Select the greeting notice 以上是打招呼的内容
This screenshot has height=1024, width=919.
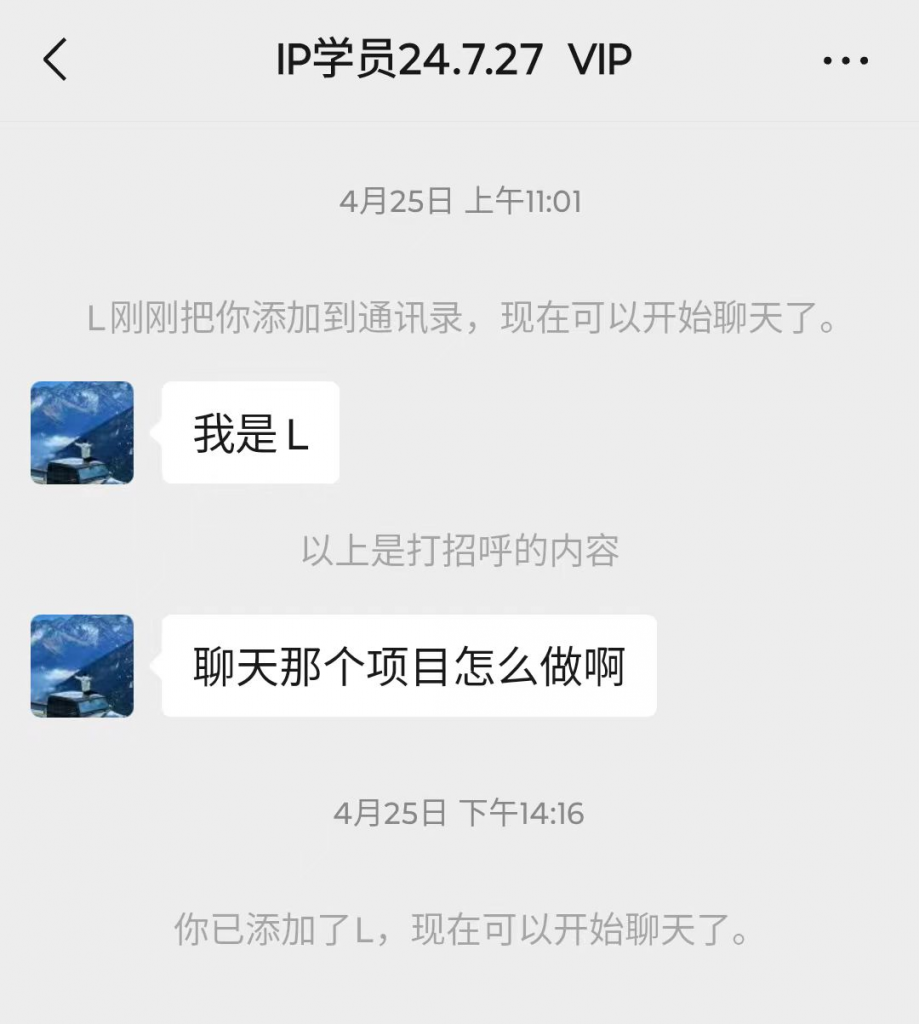tap(459, 549)
